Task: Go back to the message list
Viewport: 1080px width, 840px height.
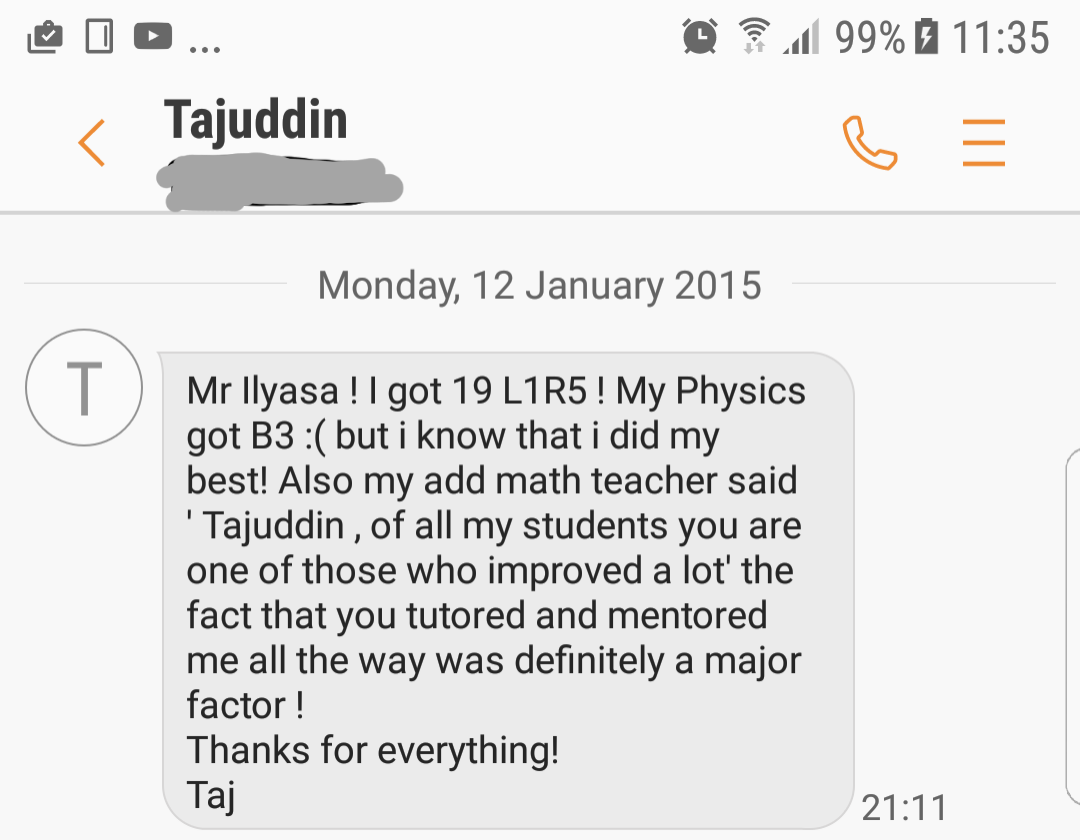Action: point(92,142)
